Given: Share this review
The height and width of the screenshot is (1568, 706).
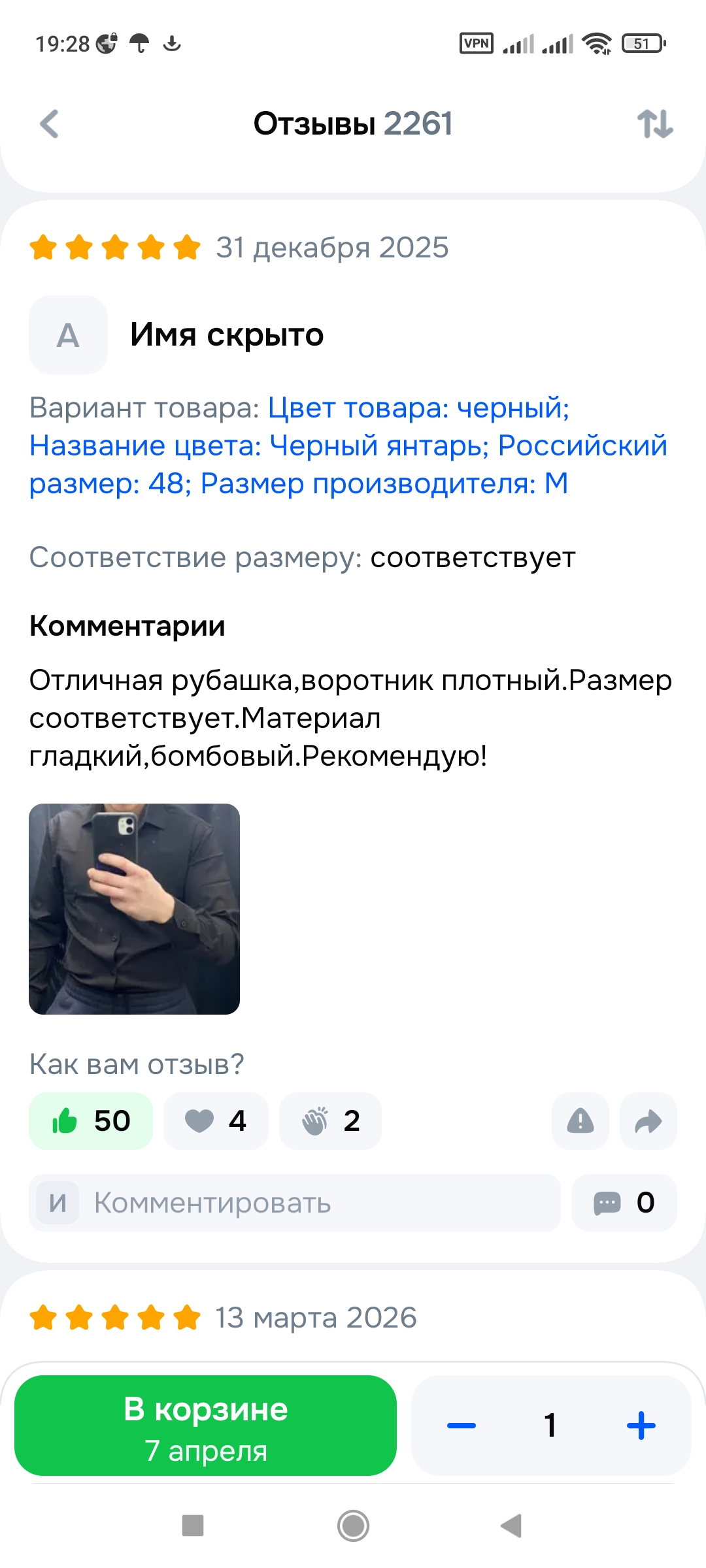Looking at the screenshot, I should [x=648, y=1121].
